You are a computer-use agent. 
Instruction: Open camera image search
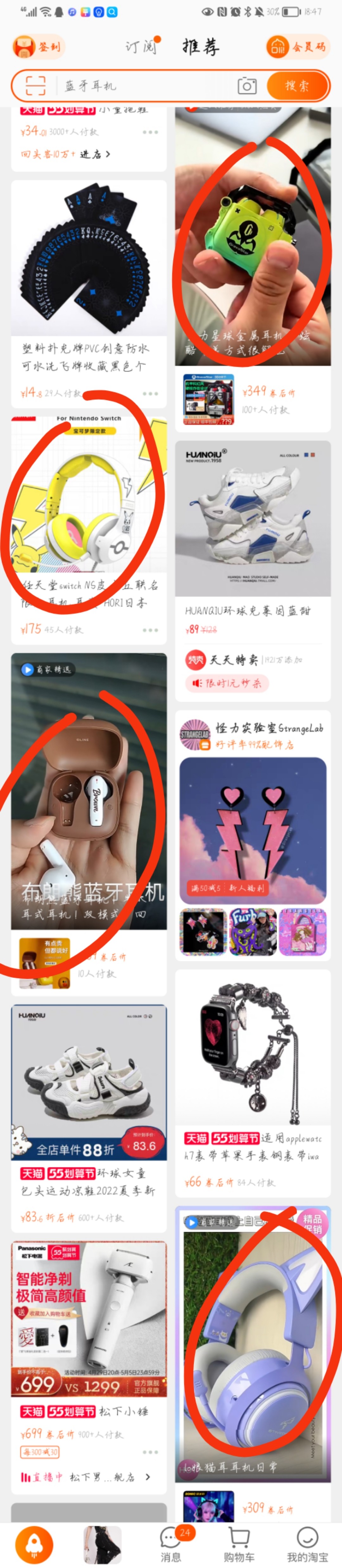246,86
